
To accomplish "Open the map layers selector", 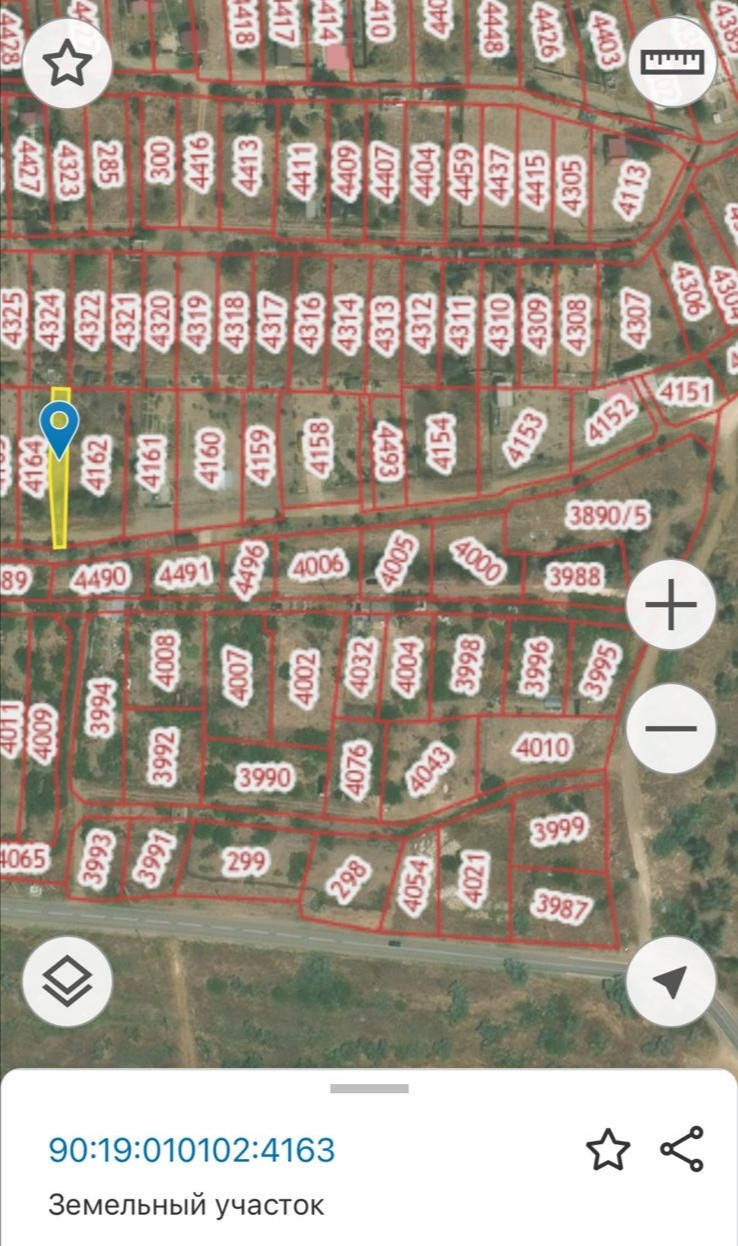I will 67,981.
